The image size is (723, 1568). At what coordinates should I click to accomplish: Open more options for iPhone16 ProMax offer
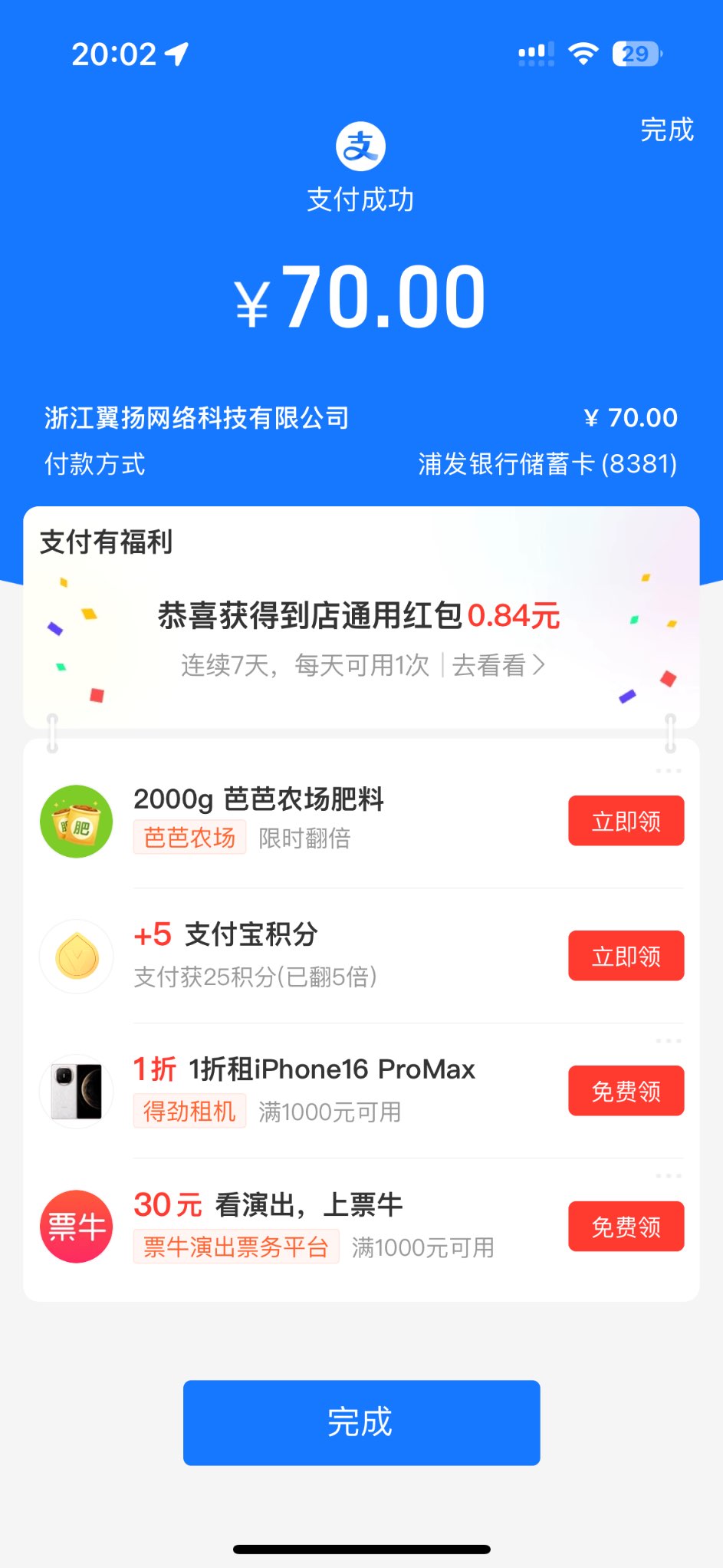tap(668, 1041)
